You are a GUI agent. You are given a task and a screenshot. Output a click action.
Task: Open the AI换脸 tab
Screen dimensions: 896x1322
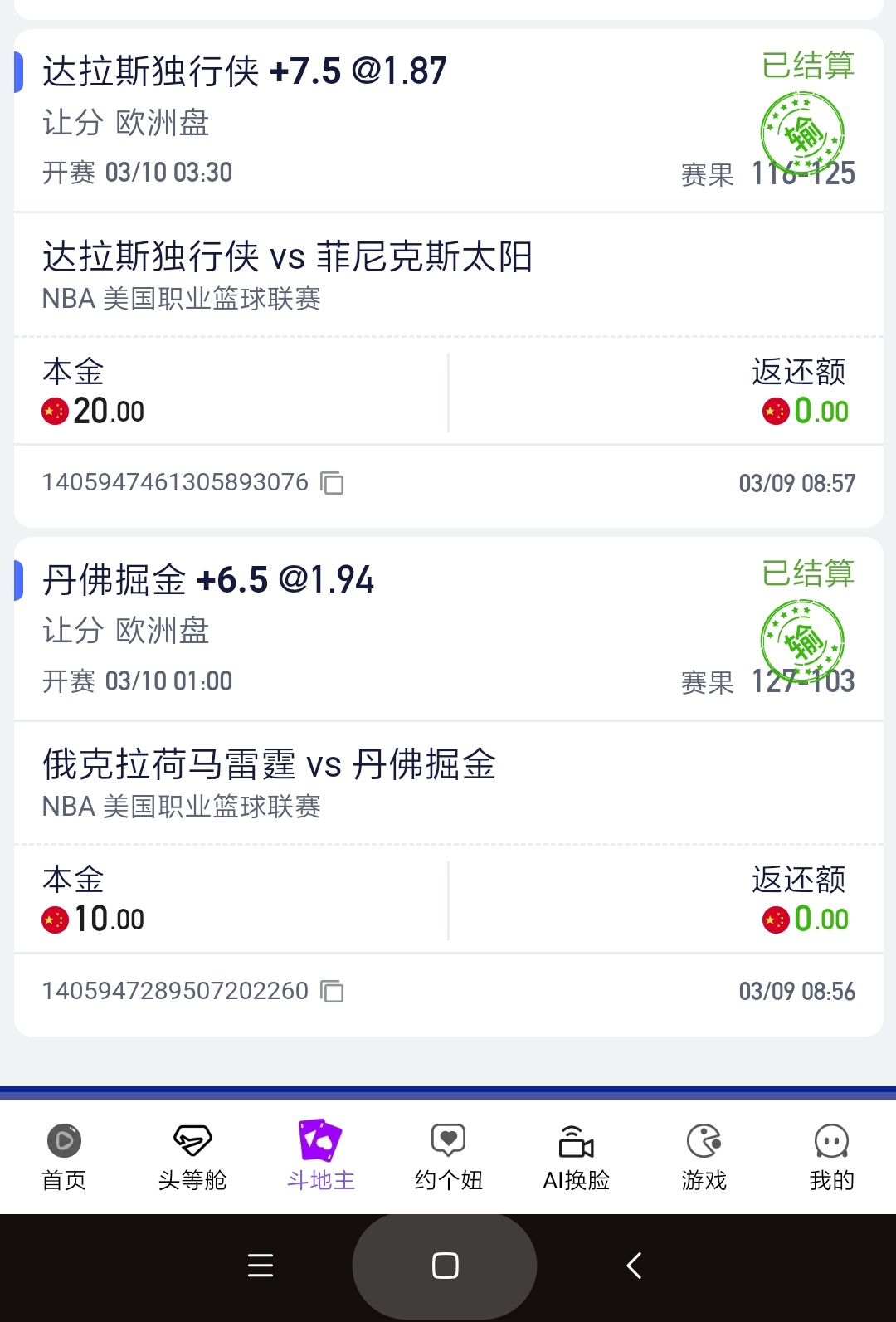click(x=576, y=1156)
